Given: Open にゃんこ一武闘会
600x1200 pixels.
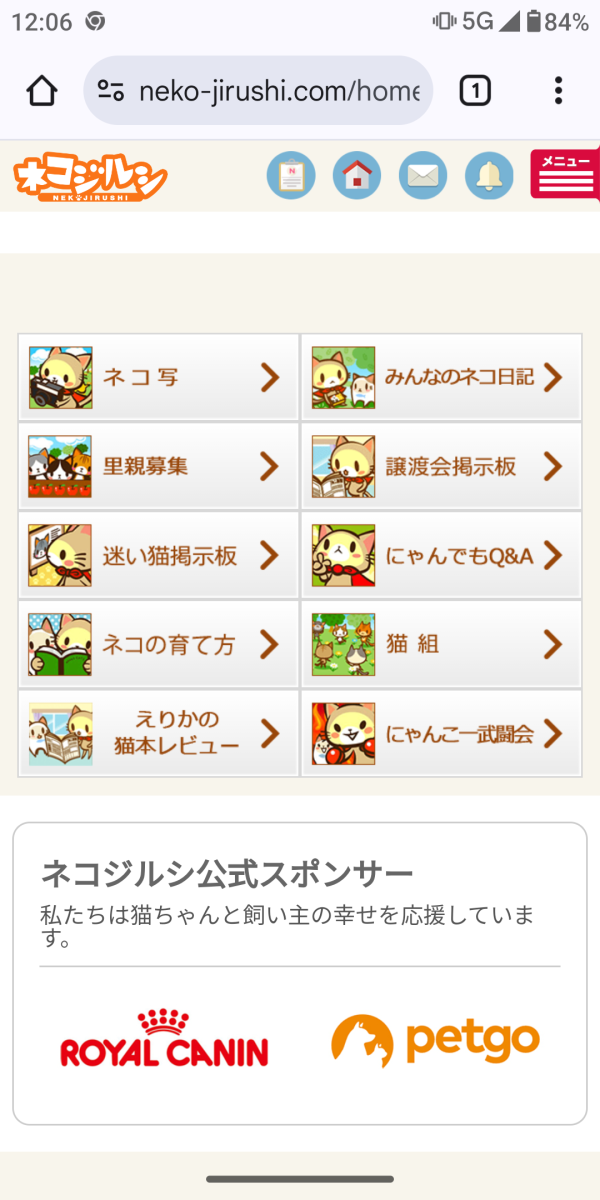Looking at the screenshot, I should point(441,733).
